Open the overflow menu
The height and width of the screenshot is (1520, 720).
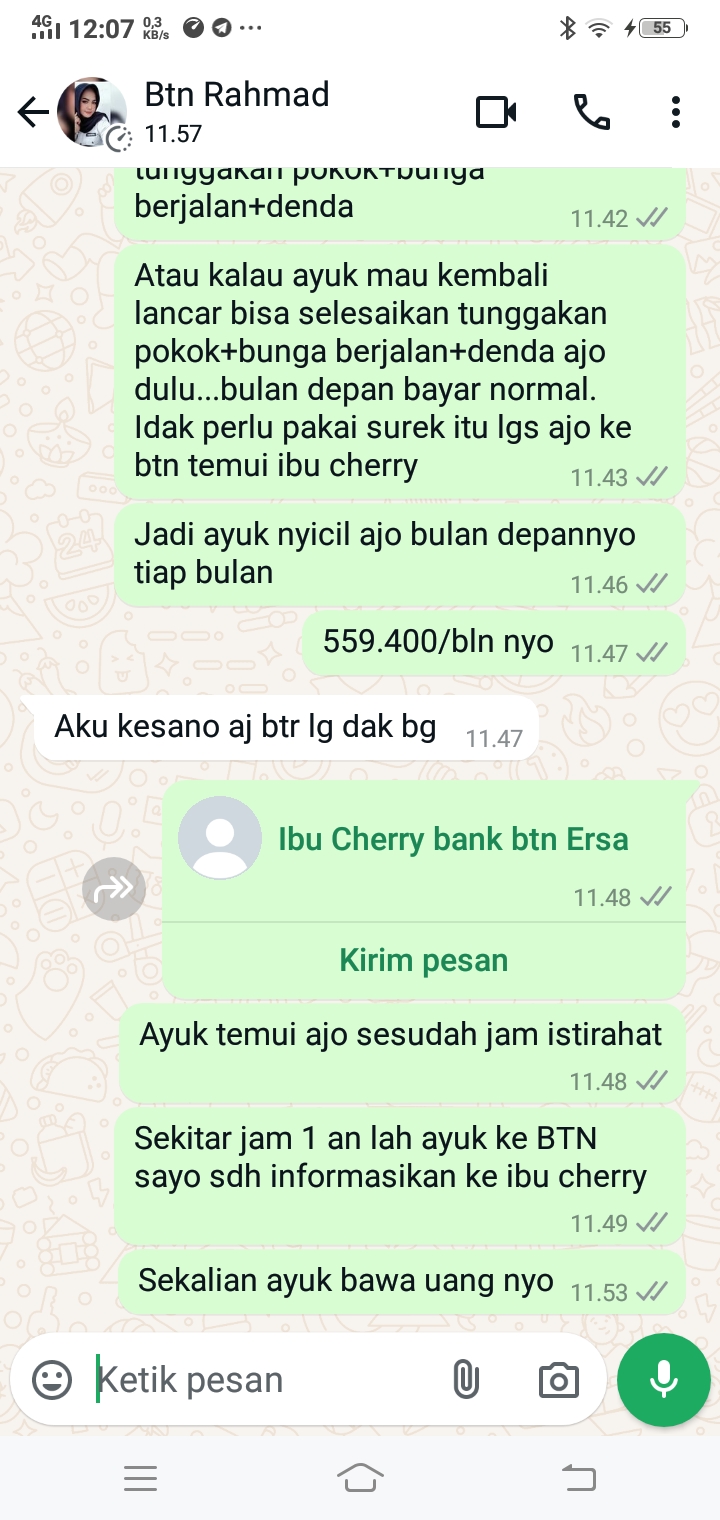[676, 113]
